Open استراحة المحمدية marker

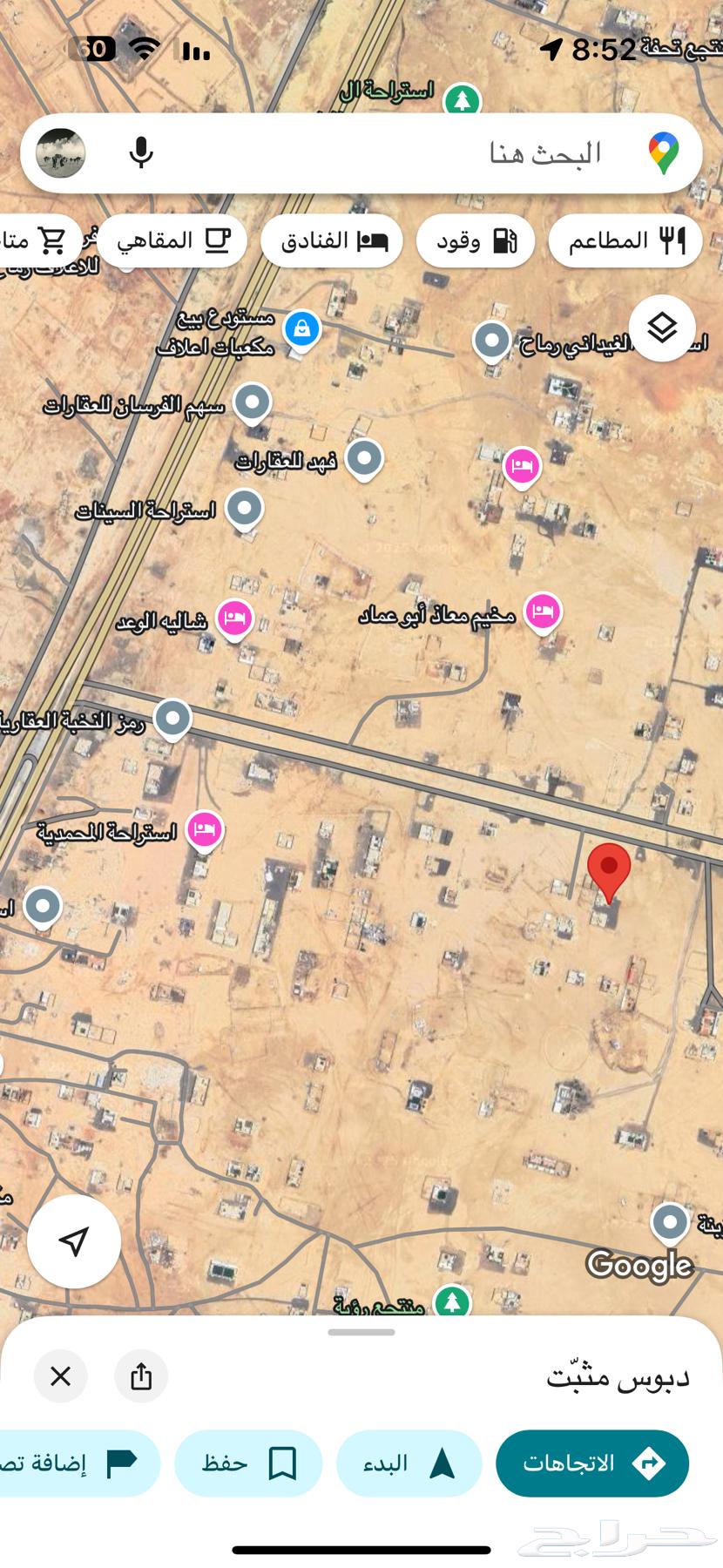pos(204,828)
